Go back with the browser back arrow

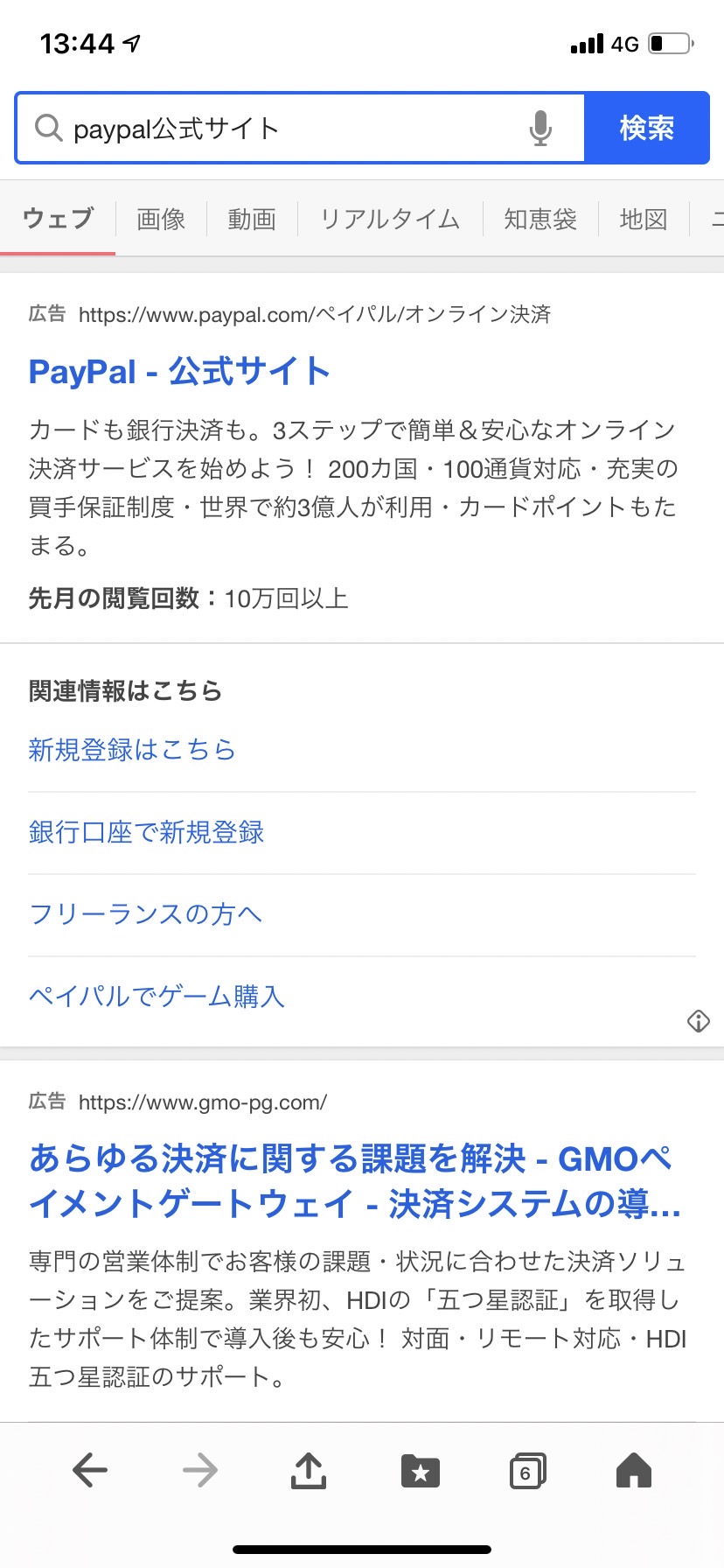point(90,1470)
